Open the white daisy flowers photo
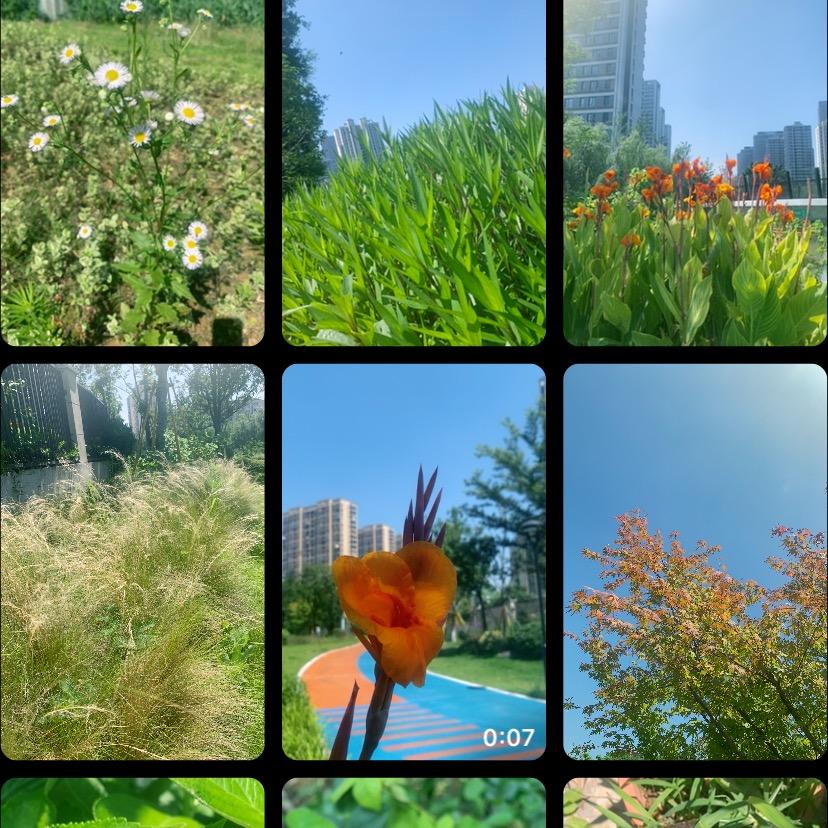 [x=132, y=172]
